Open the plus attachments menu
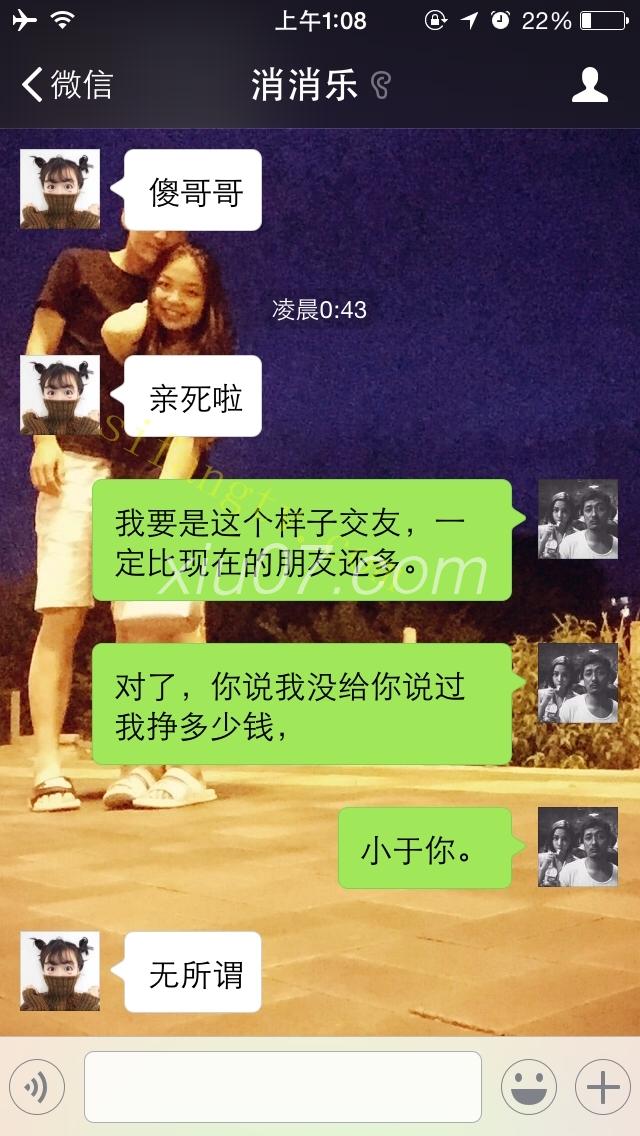 602,1086
